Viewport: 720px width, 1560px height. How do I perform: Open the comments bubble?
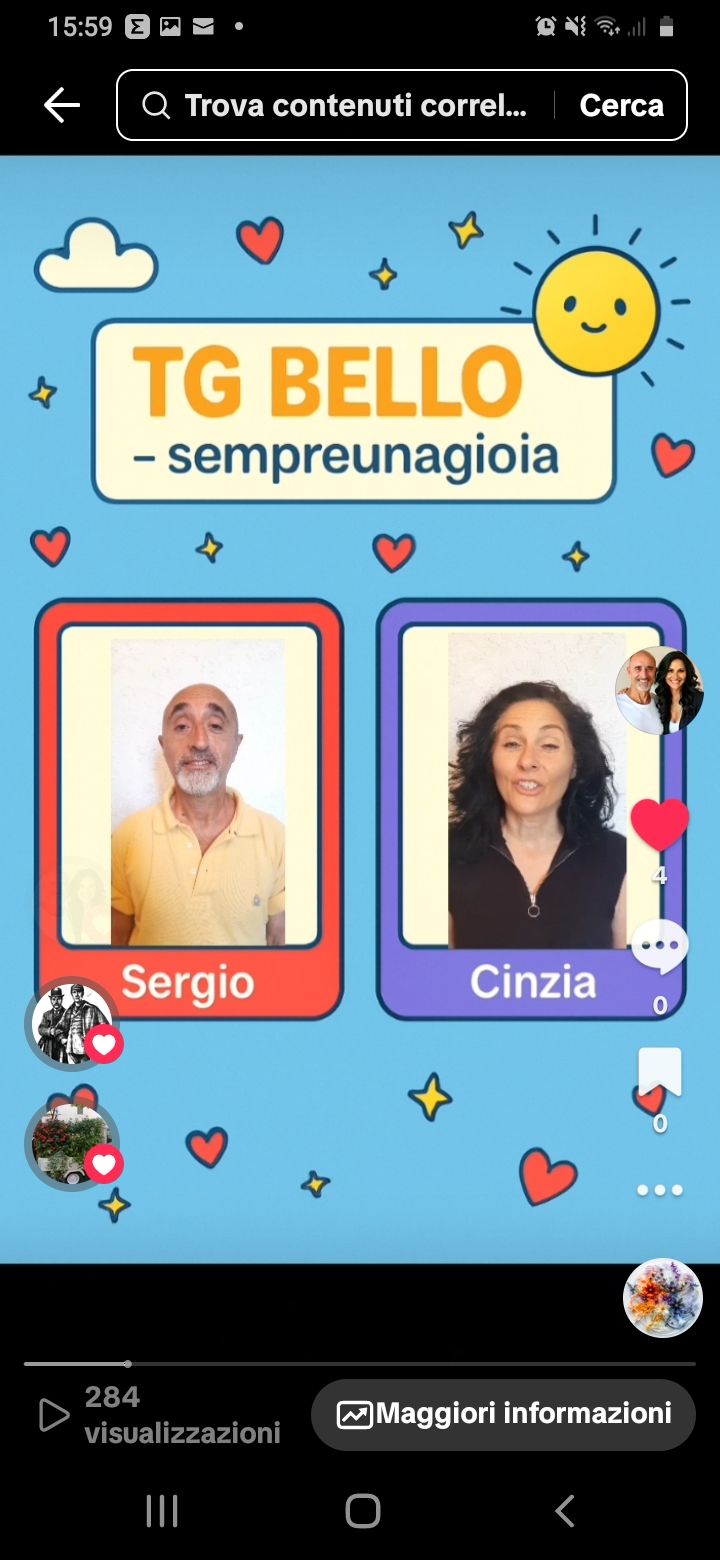(659, 946)
